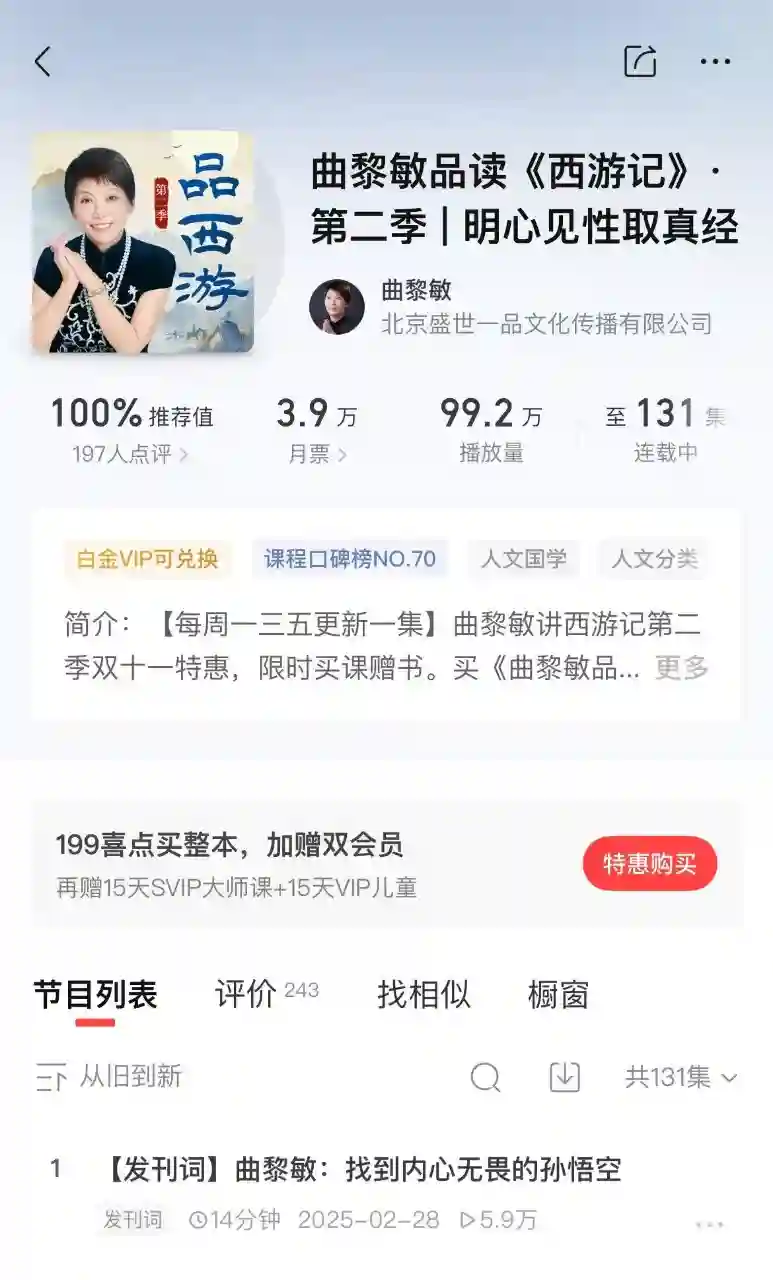The image size is (773, 1280).
Task: Expand the intro with 更多
Action: pyautogui.click(x=682, y=668)
